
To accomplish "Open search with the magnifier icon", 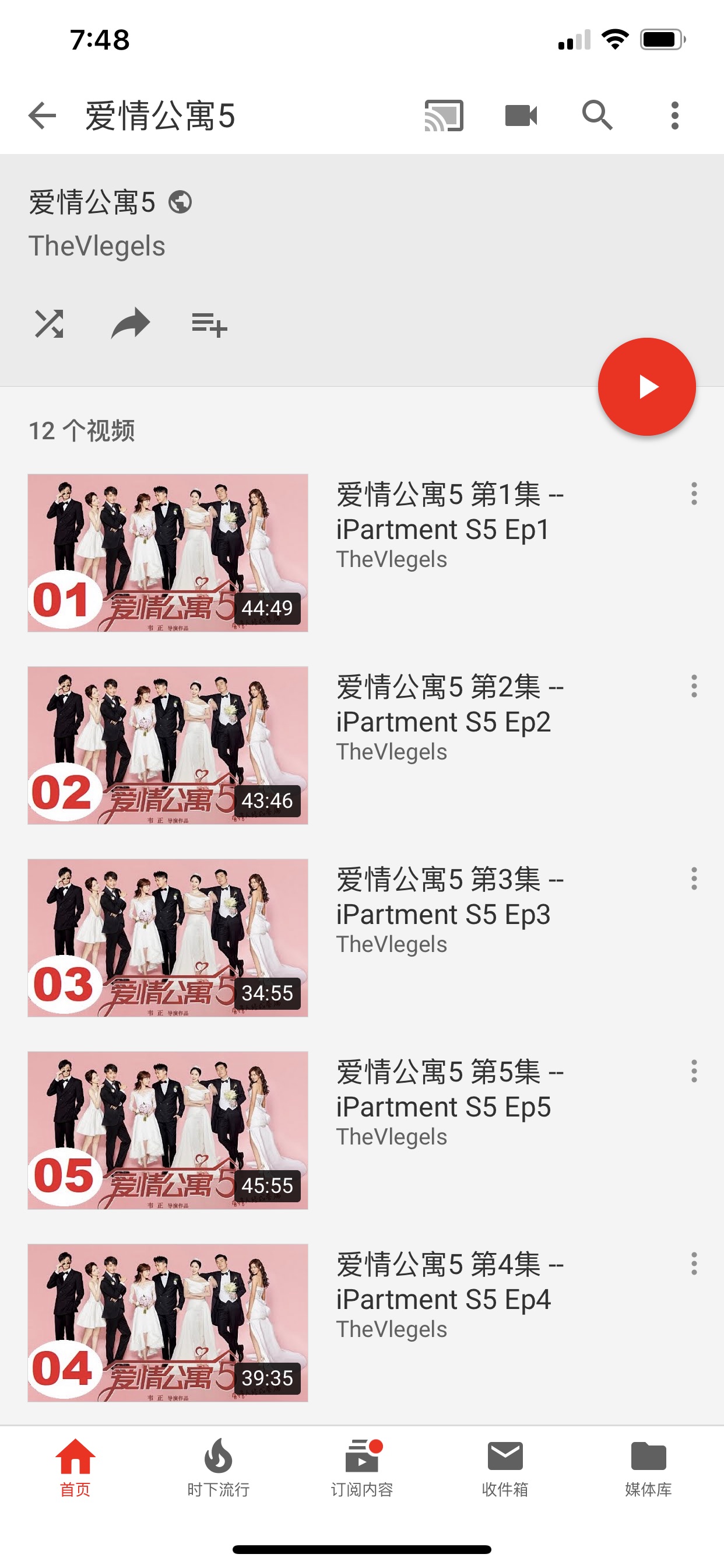I will pyautogui.click(x=597, y=116).
